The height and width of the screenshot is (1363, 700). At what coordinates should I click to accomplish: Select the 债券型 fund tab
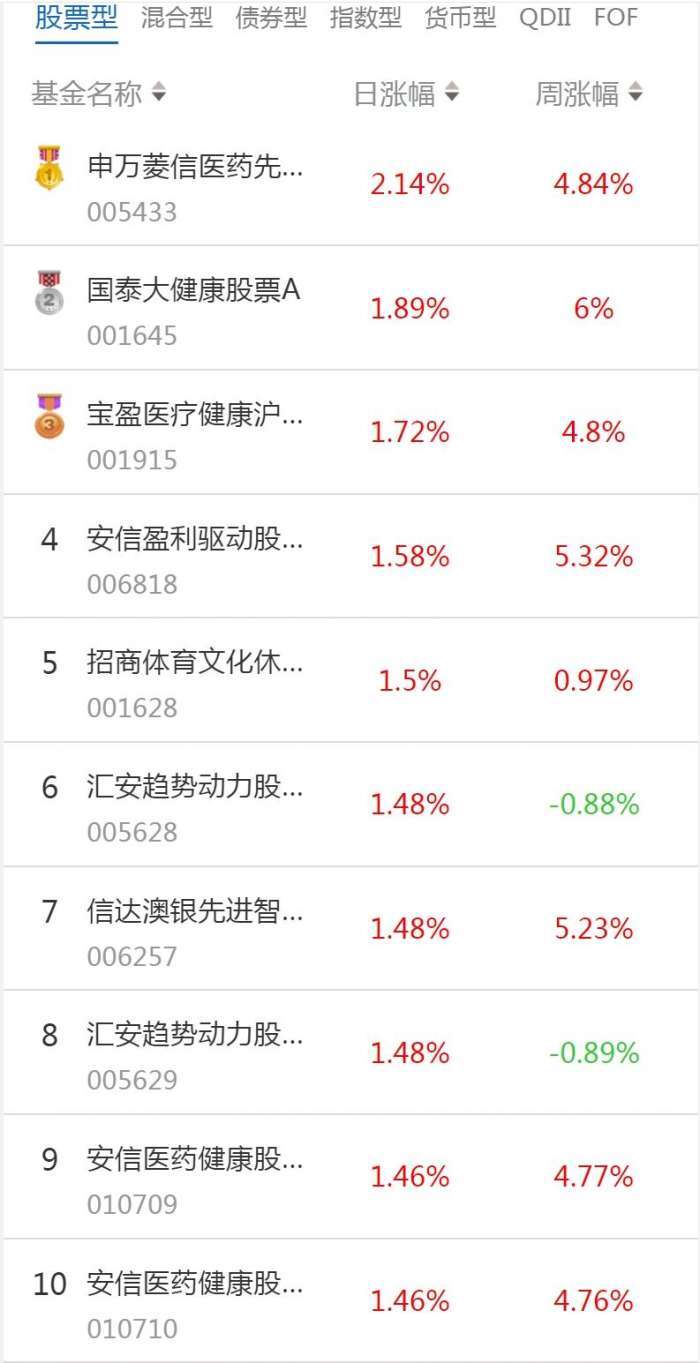[271, 18]
